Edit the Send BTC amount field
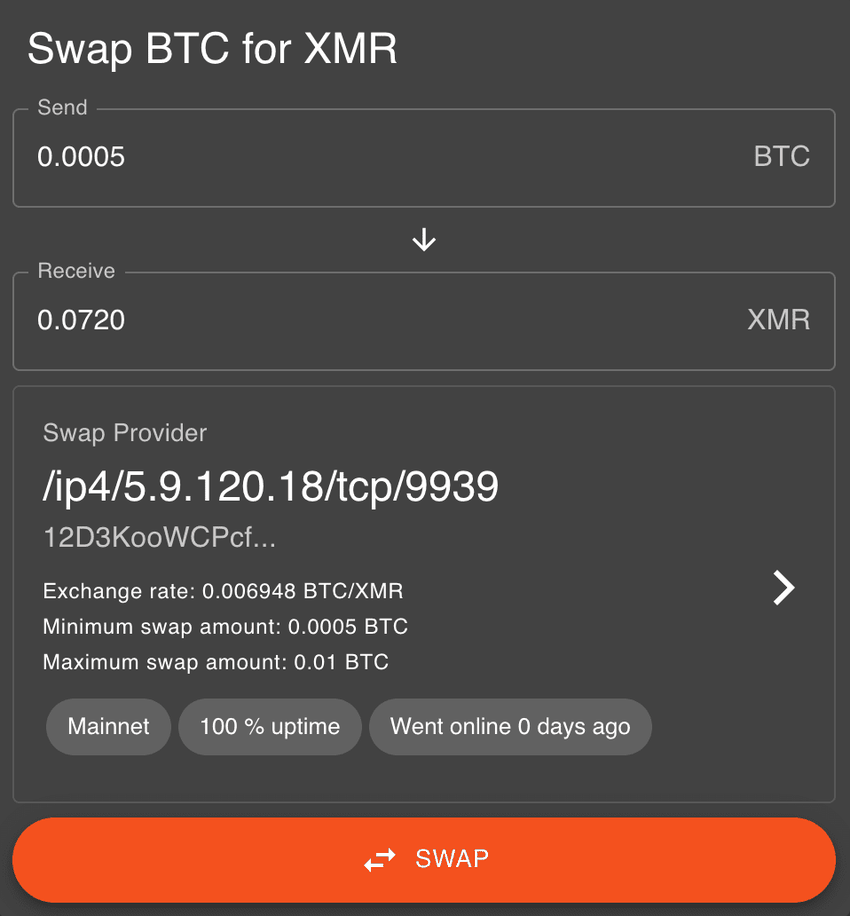850x916 pixels. 380,157
